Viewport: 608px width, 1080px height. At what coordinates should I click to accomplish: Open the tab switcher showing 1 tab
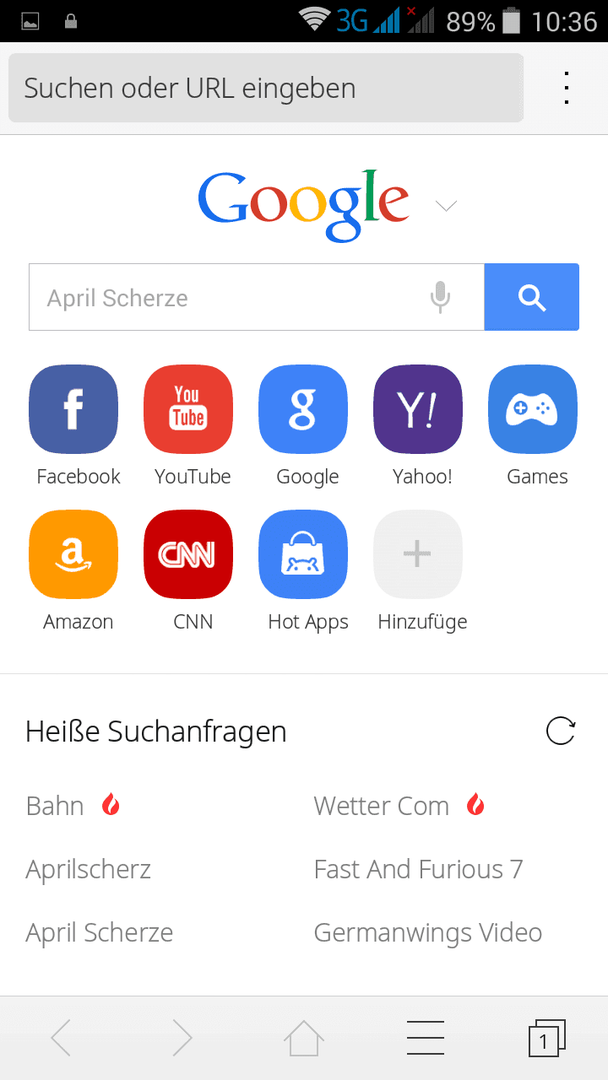[547, 1038]
